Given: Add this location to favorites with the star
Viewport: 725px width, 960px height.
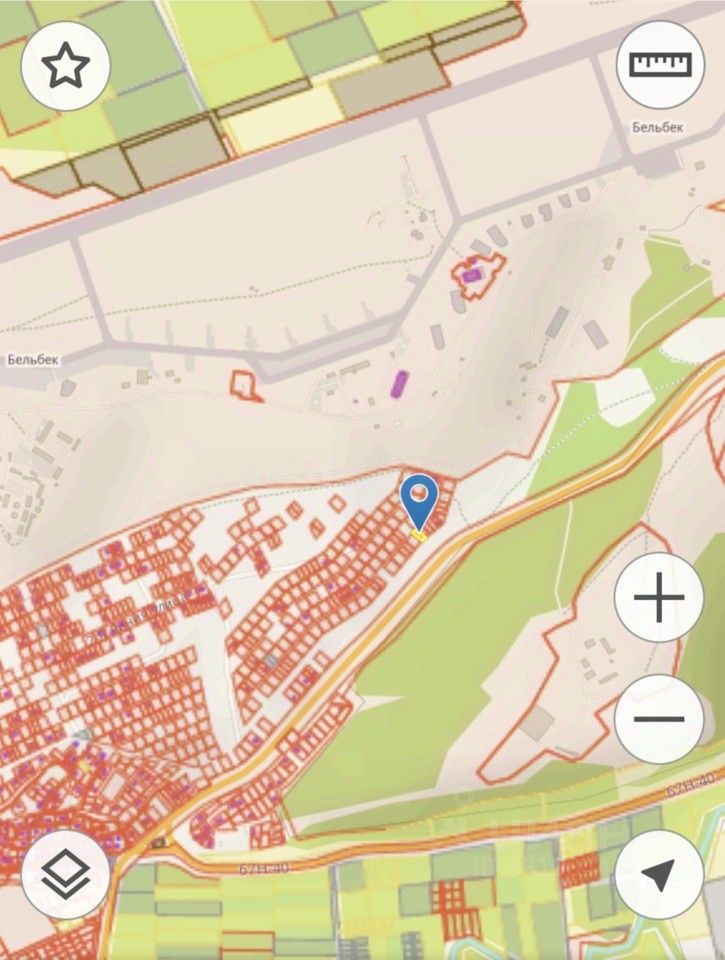Looking at the screenshot, I should coord(66,65).
